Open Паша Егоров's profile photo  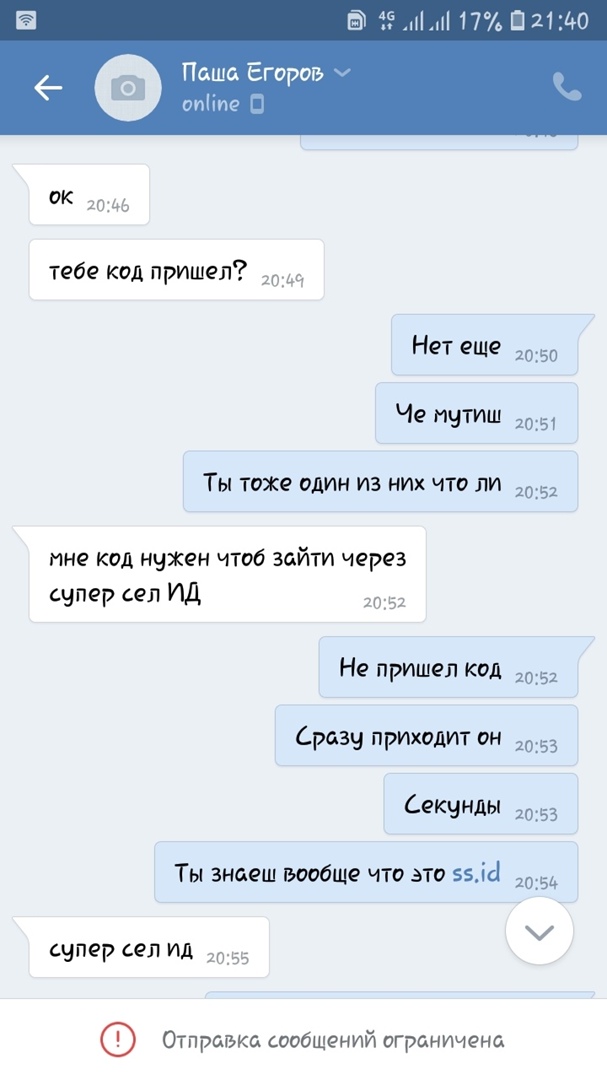127,88
